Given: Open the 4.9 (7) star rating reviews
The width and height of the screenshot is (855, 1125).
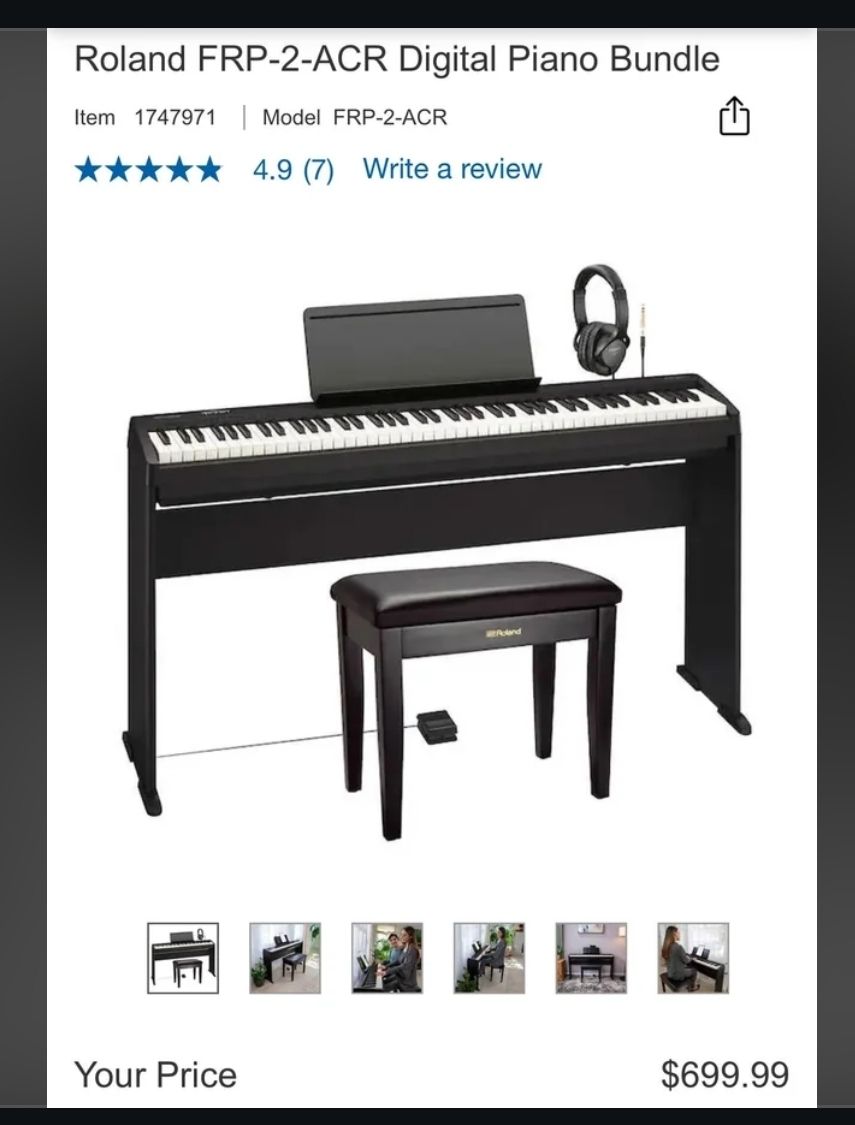Looking at the screenshot, I should pos(204,170).
